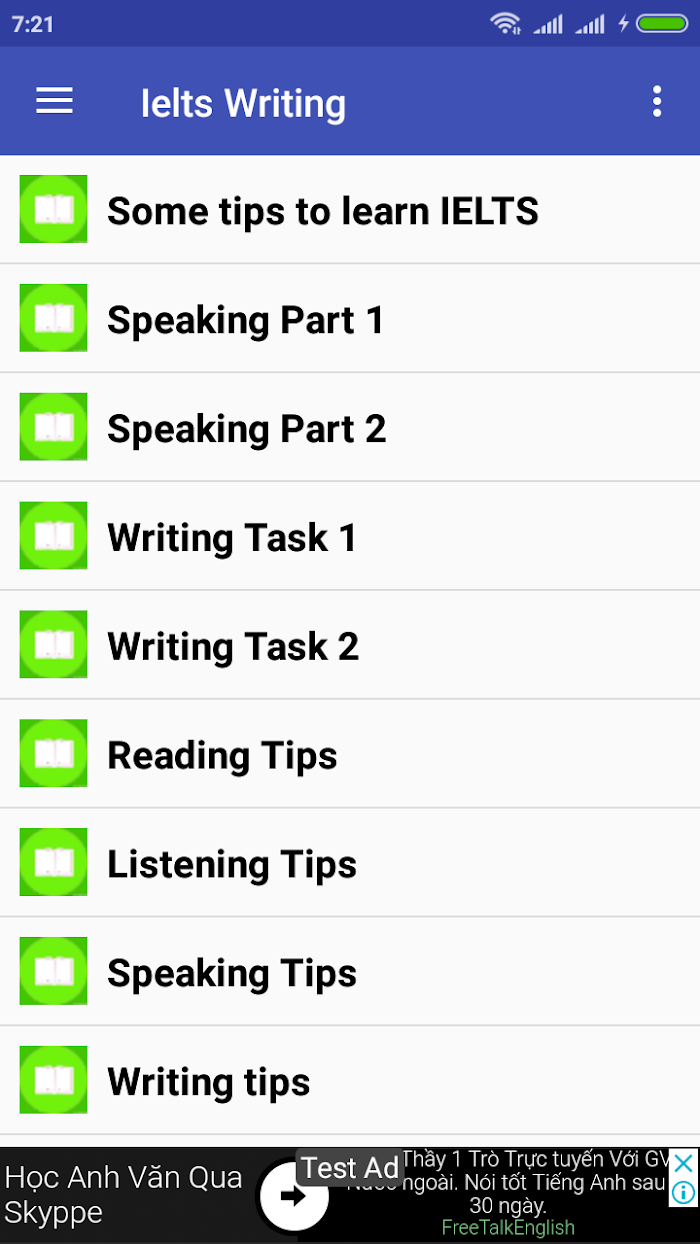Open Listening Tips
Screen dimensions: 700x1244
(x=350, y=864)
